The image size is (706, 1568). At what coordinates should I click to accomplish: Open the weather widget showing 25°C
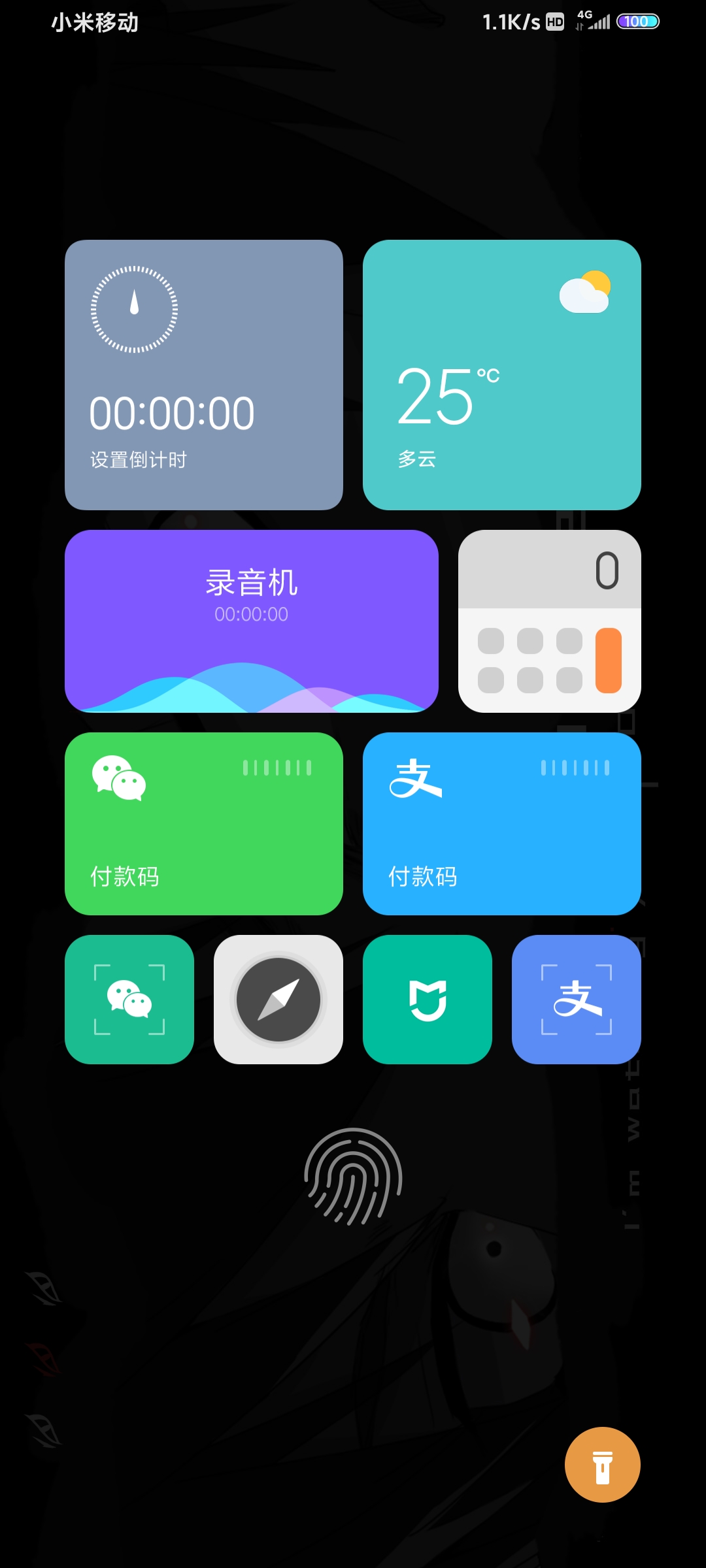coord(501,374)
